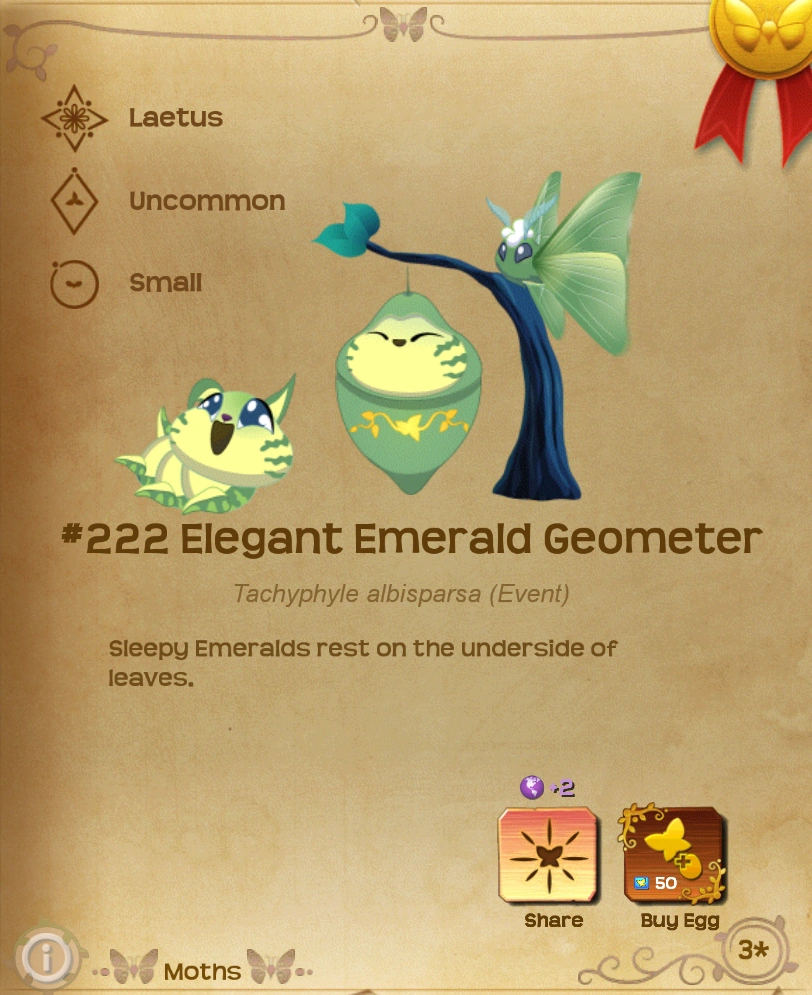Click the Small size indicator icon

(75, 283)
